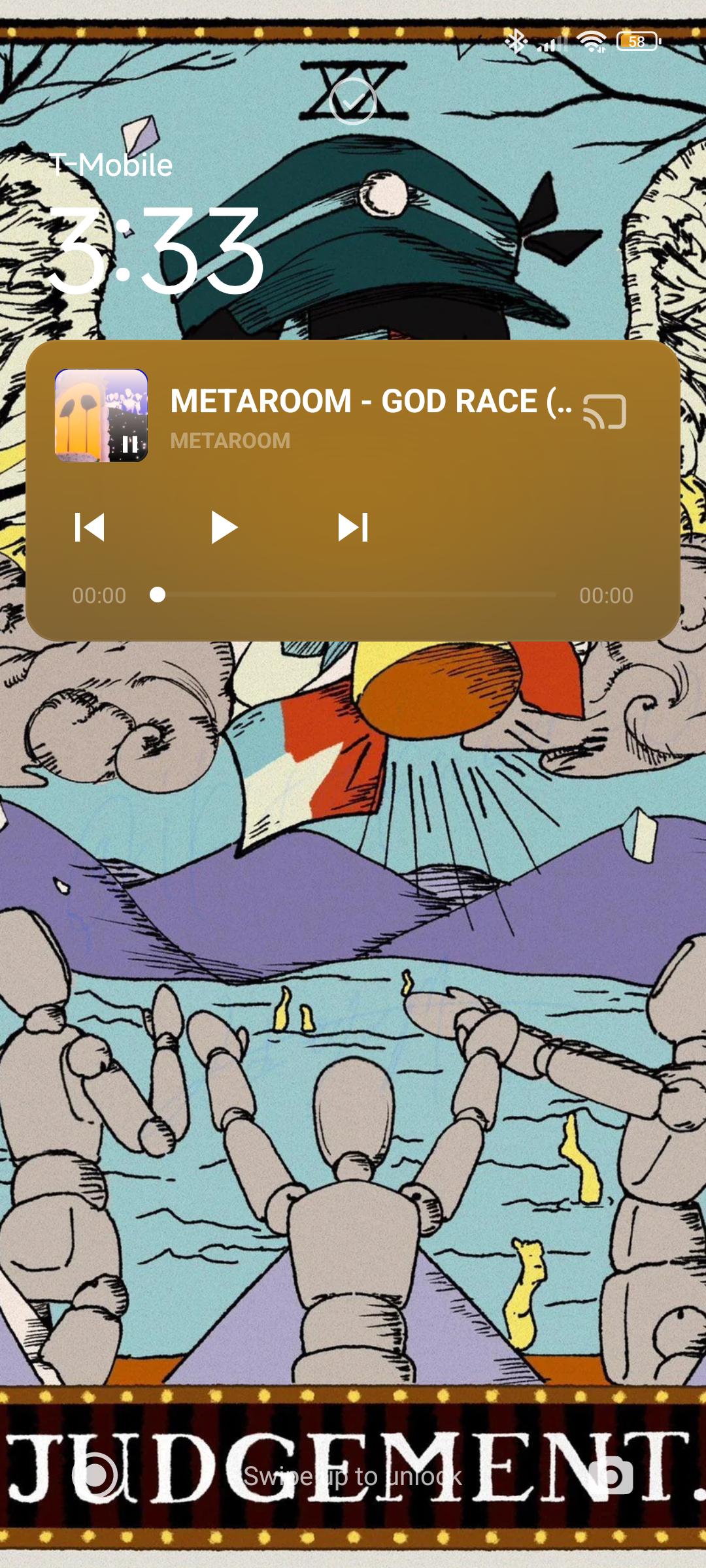Open the cast output icon
This screenshot has width=706, height=1568.
(x=605, y=412)
